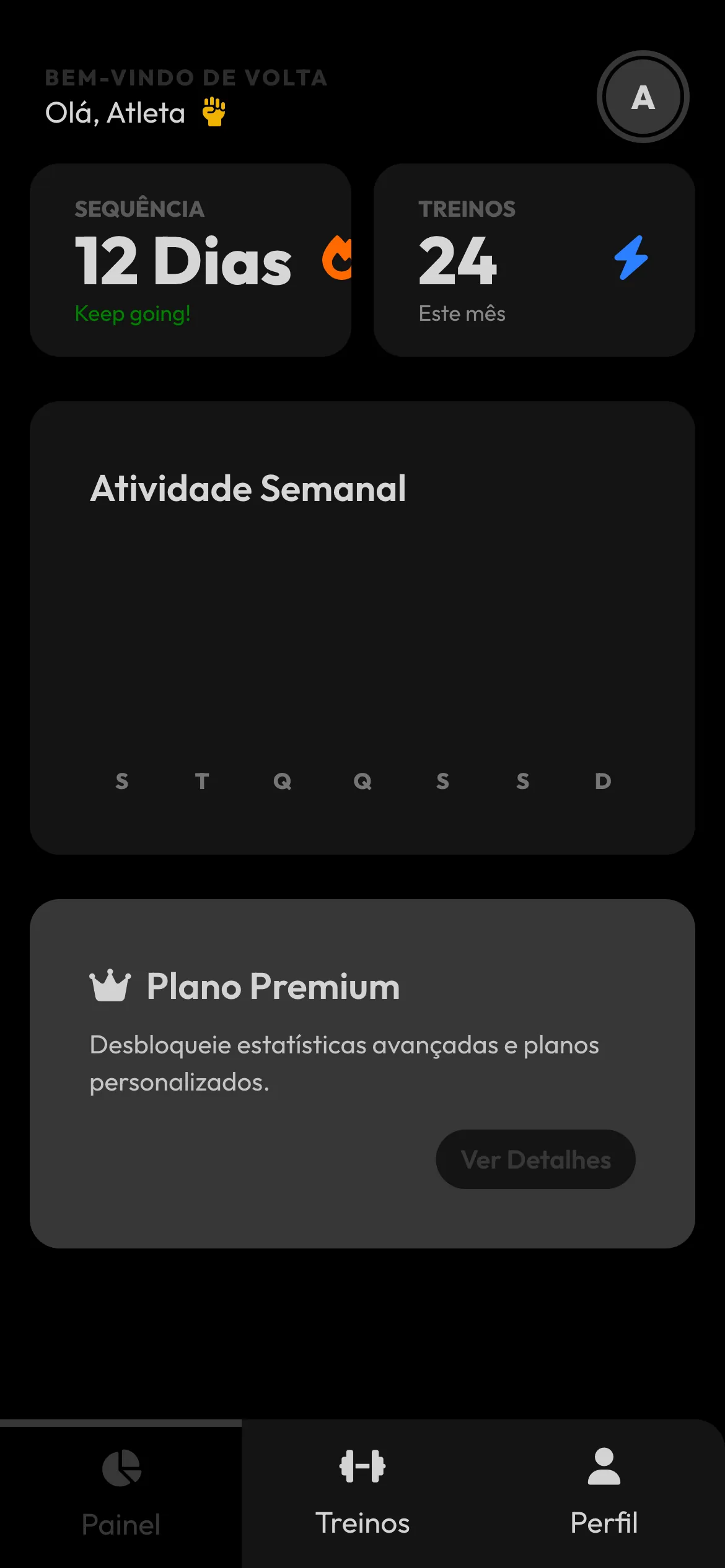The height and width of the screenshot is (1568, 725).
Task: Click the crown icon next to Plano Premium
Action: 109,986
